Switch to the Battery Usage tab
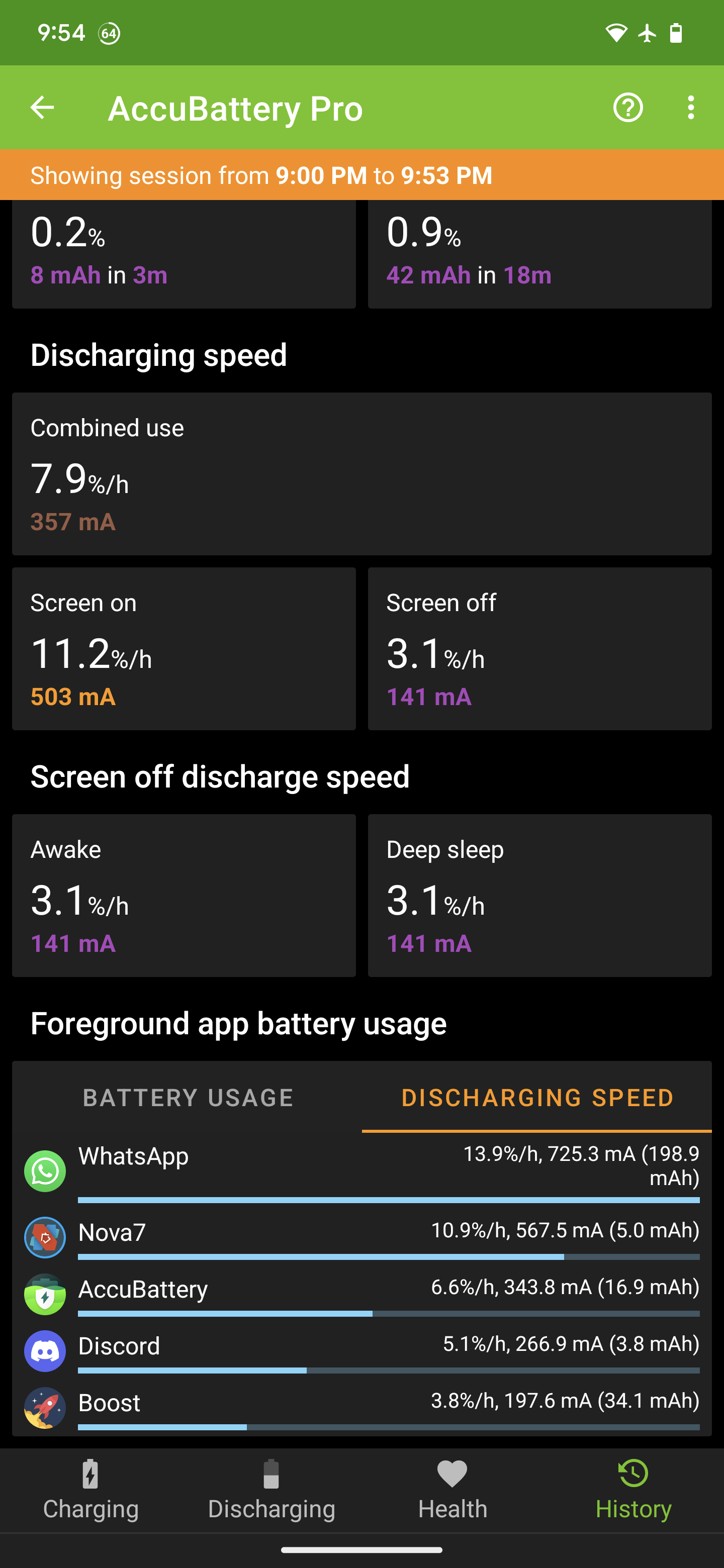724x1568 pixels. pos(188,1098)
